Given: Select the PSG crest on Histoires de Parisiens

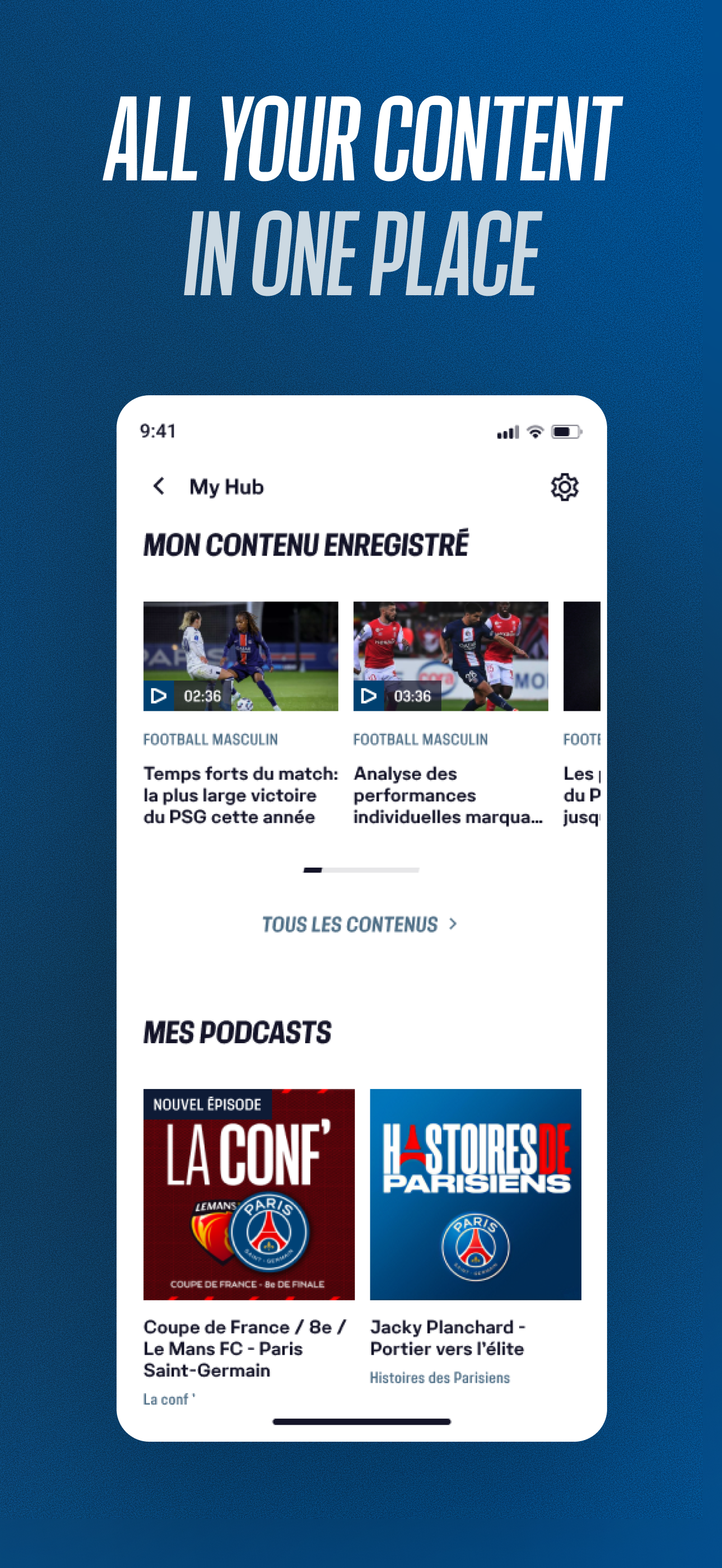Looking at the screenshot, I should [475, 1244].
